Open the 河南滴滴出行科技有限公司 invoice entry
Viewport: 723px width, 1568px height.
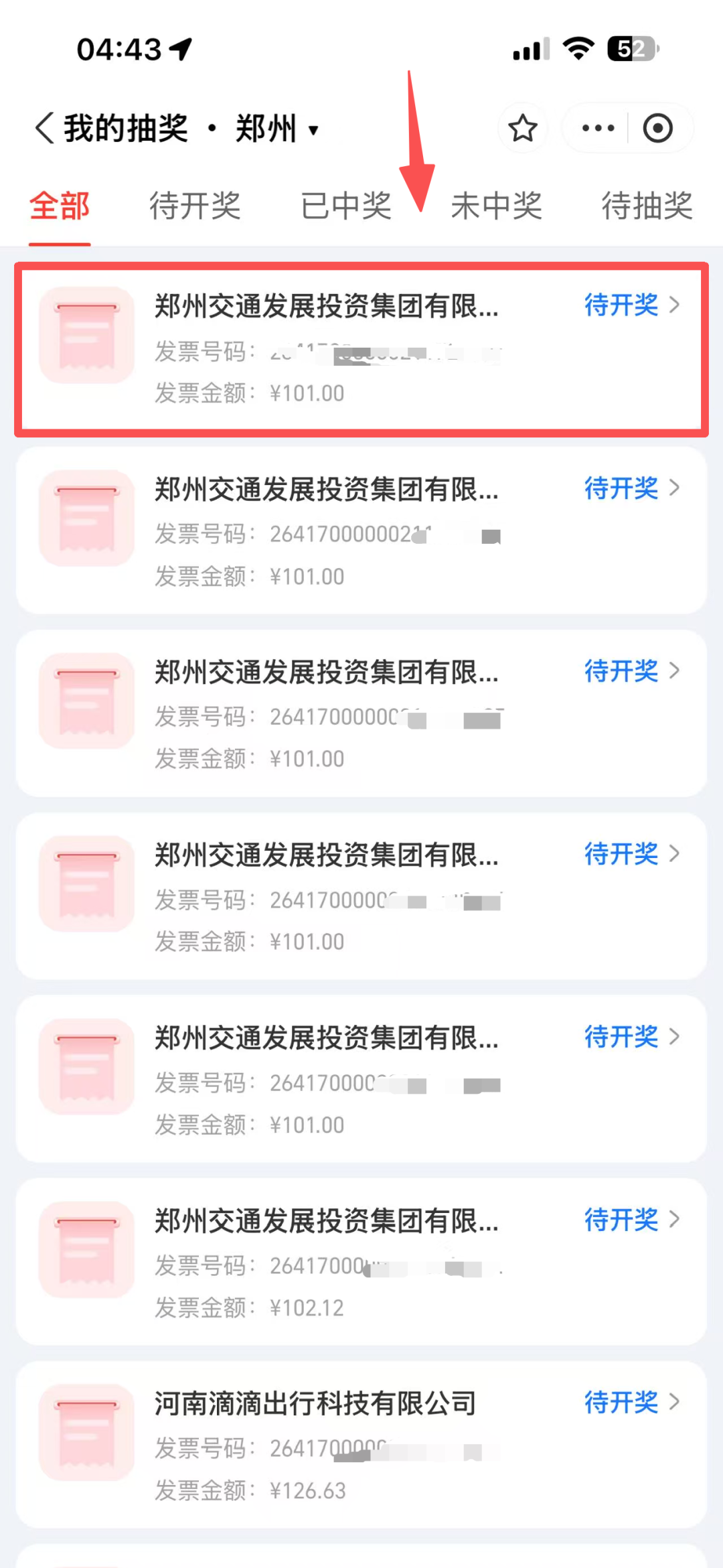click(x=361, y=1445)
